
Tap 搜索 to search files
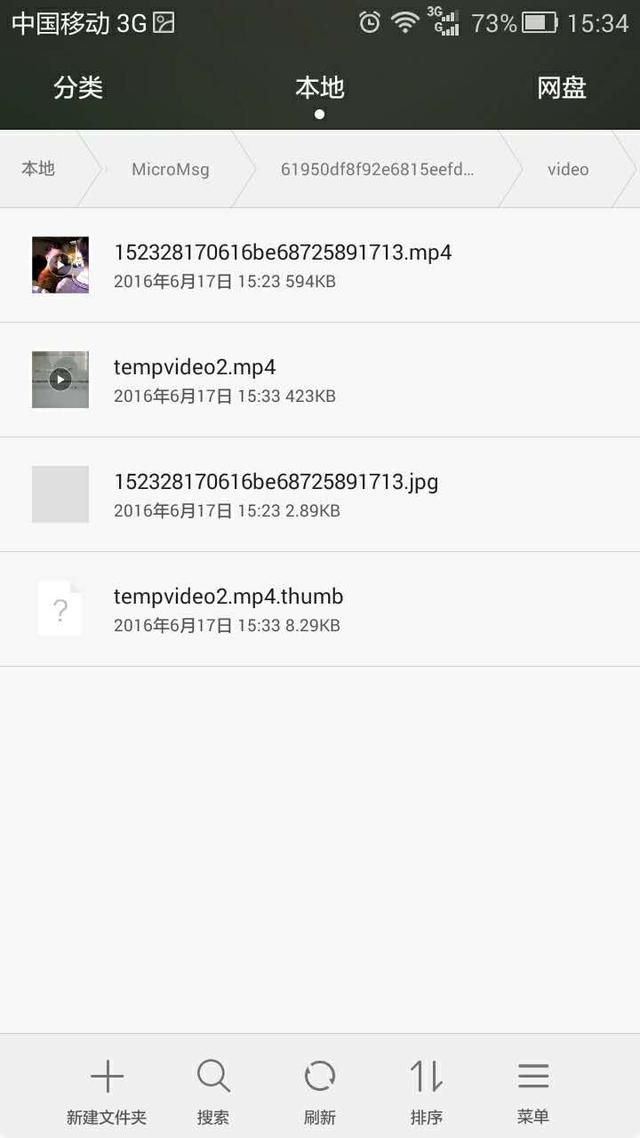pos(213,1092)
